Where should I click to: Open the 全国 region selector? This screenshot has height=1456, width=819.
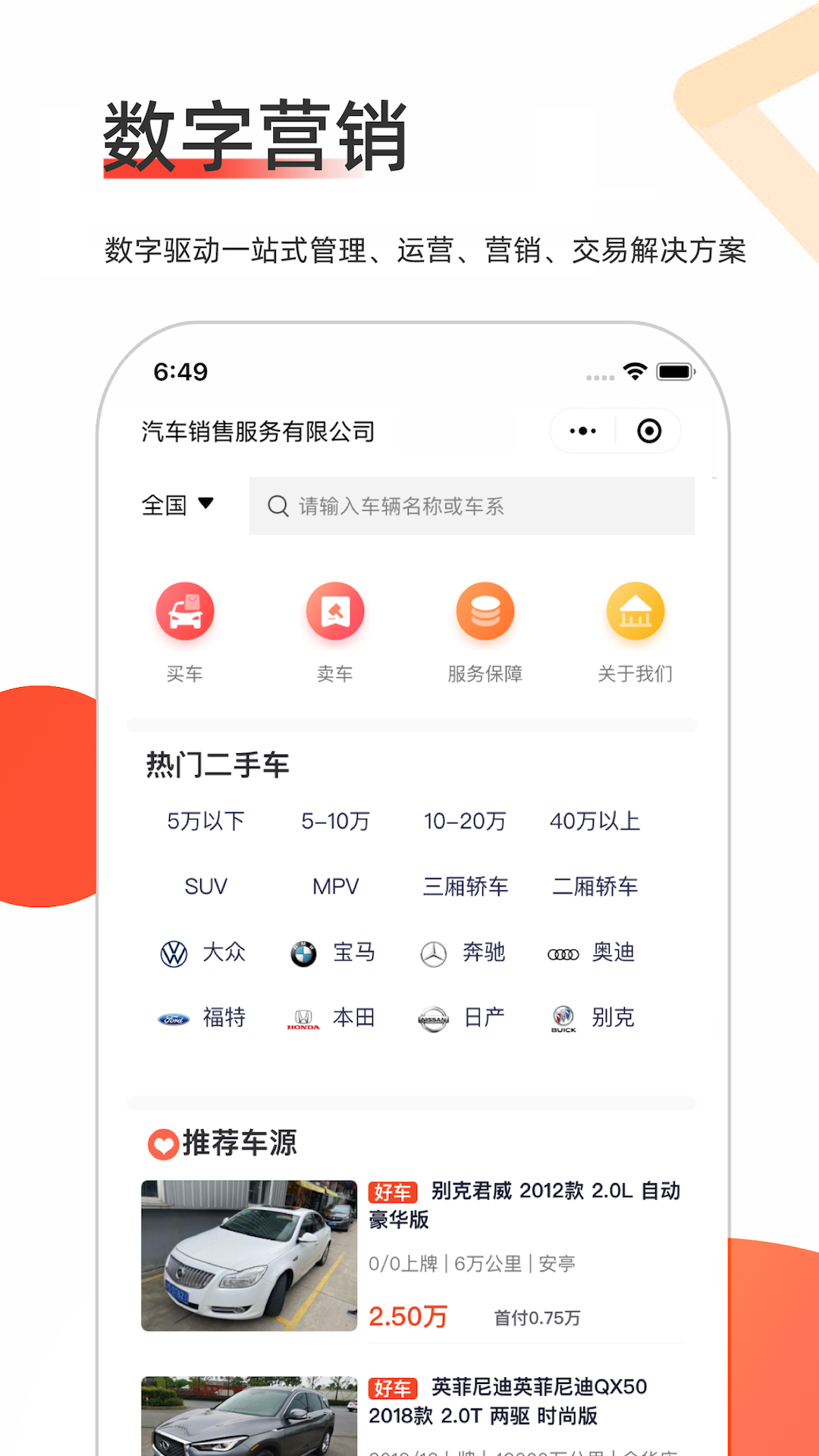pos(179,504)
